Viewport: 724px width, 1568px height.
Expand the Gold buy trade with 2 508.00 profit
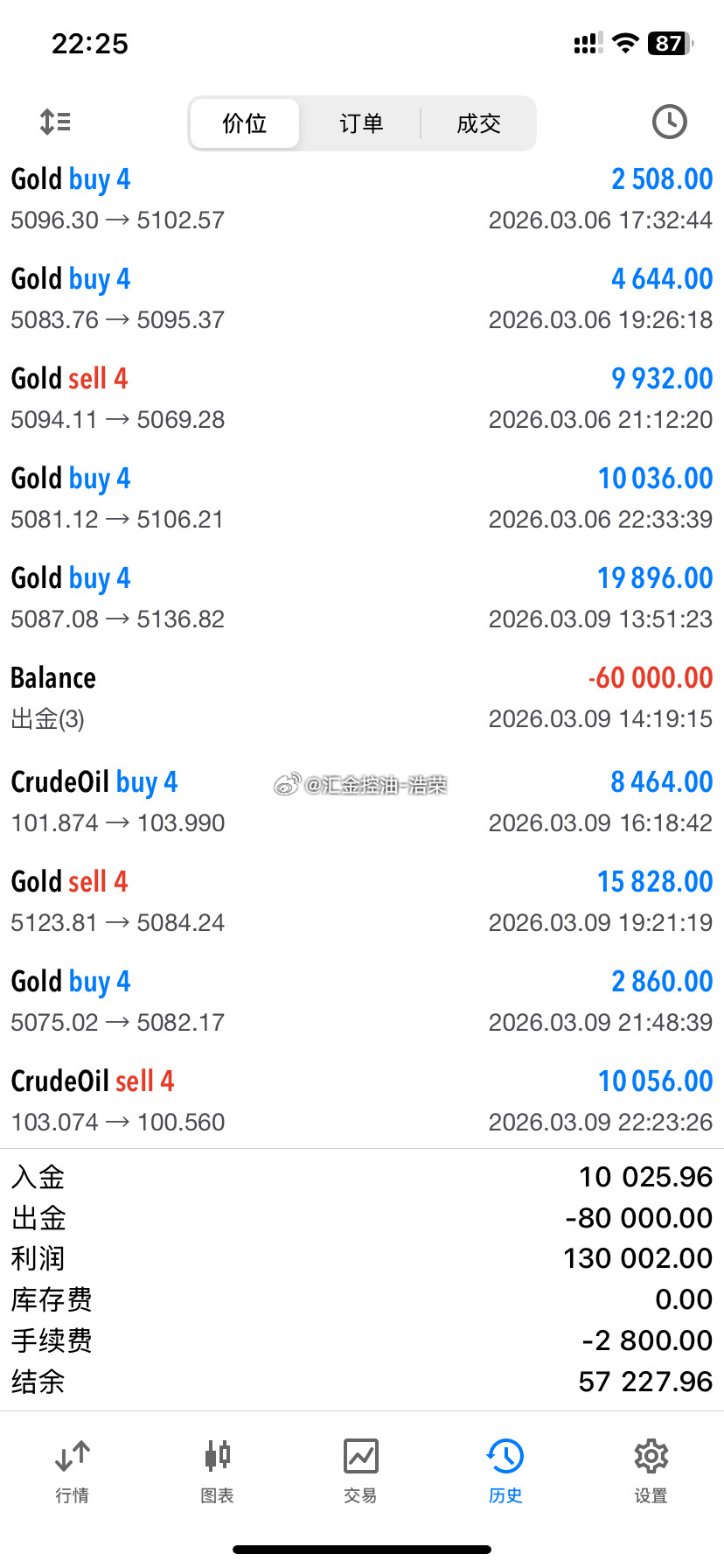pos(362,199)
